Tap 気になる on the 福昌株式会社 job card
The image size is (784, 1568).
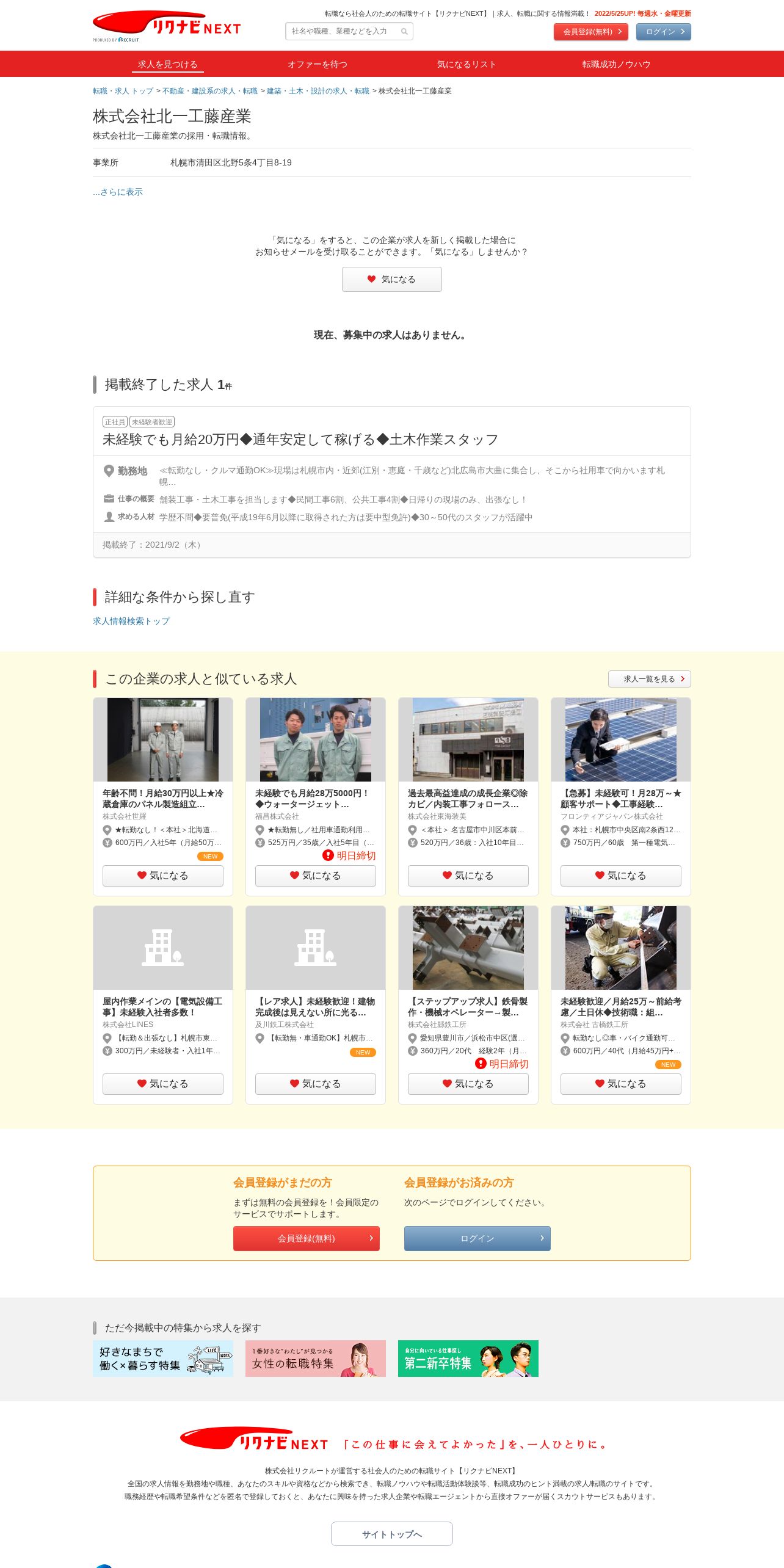pyautogui.click(x=316, y=876)
